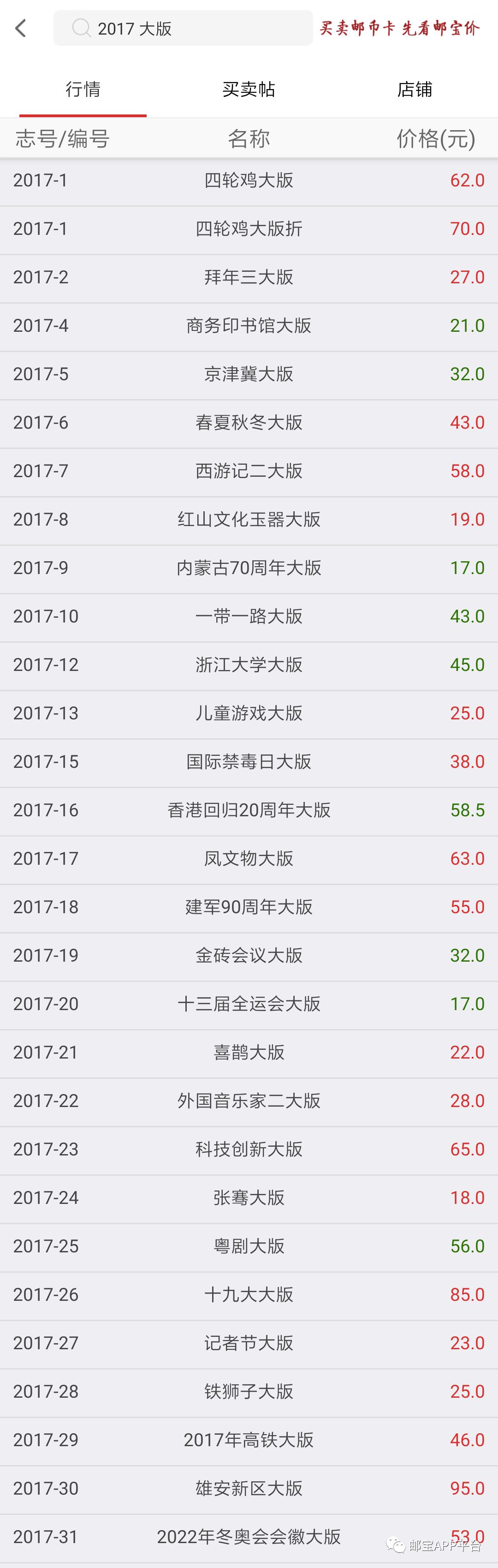Open the 拜年三大版 listing
The width and height of the screenshot is (498, 1568).
click(249, 277)
